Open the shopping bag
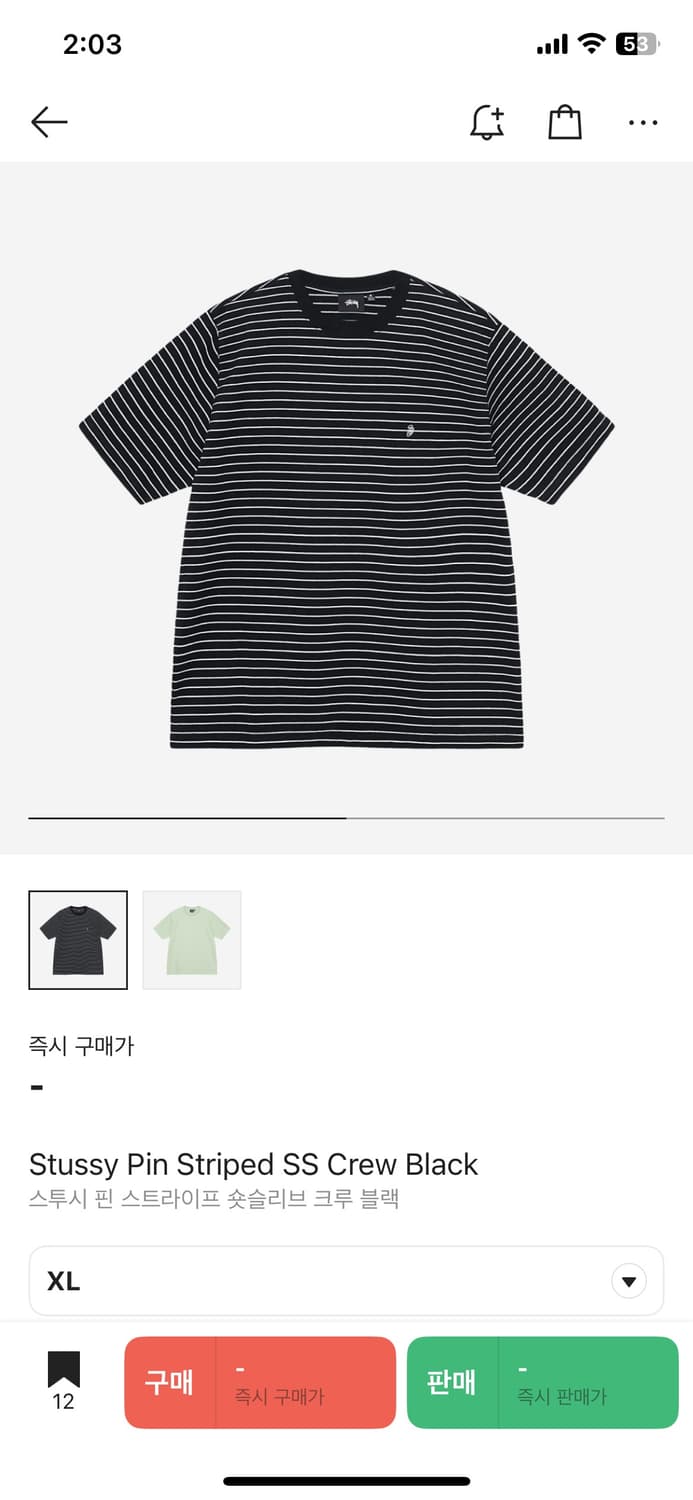This screenshot has width=693, height=1500. pyautogui.click(x=565, y=122)
